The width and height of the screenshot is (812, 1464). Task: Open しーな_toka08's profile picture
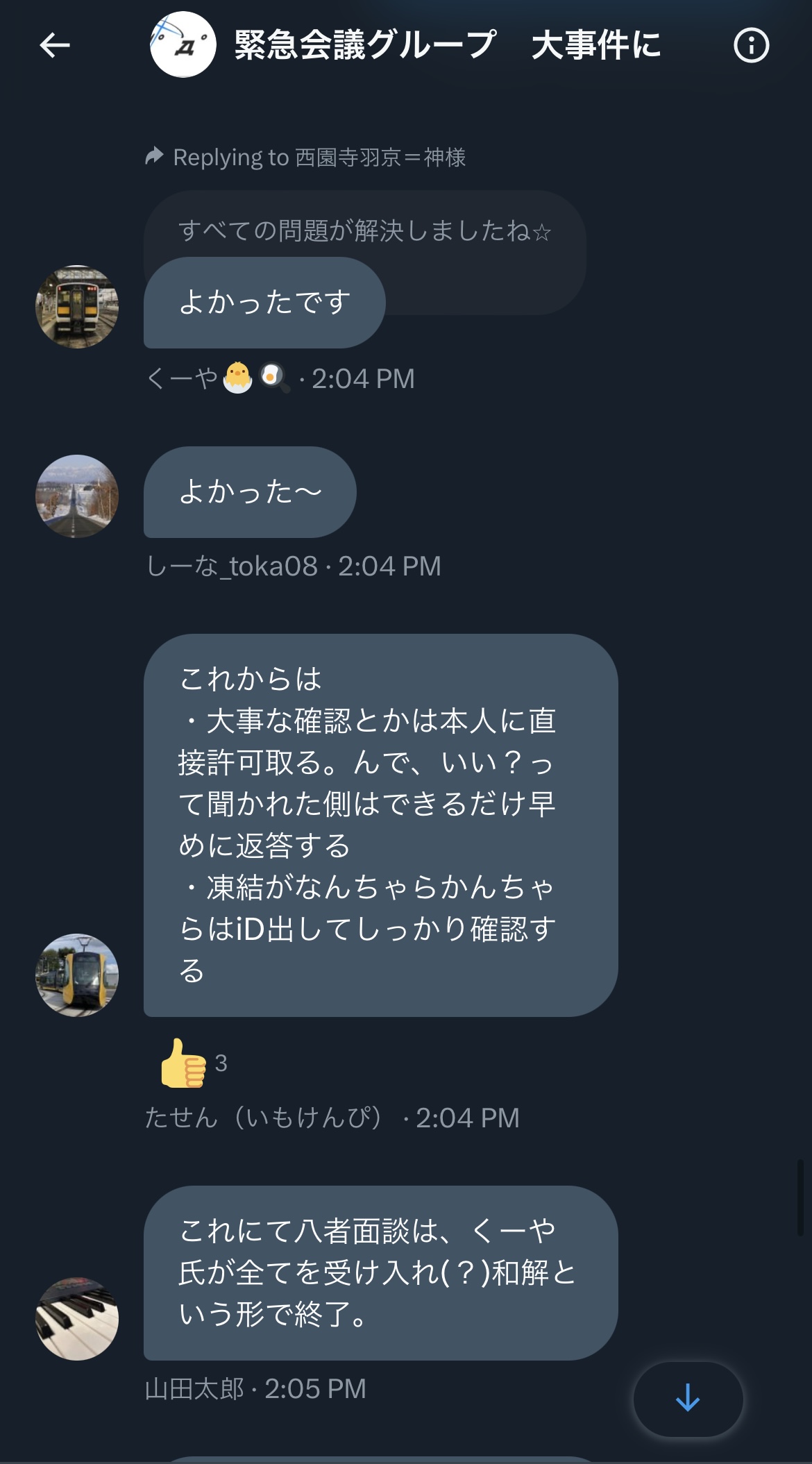(x=77, y=496)
